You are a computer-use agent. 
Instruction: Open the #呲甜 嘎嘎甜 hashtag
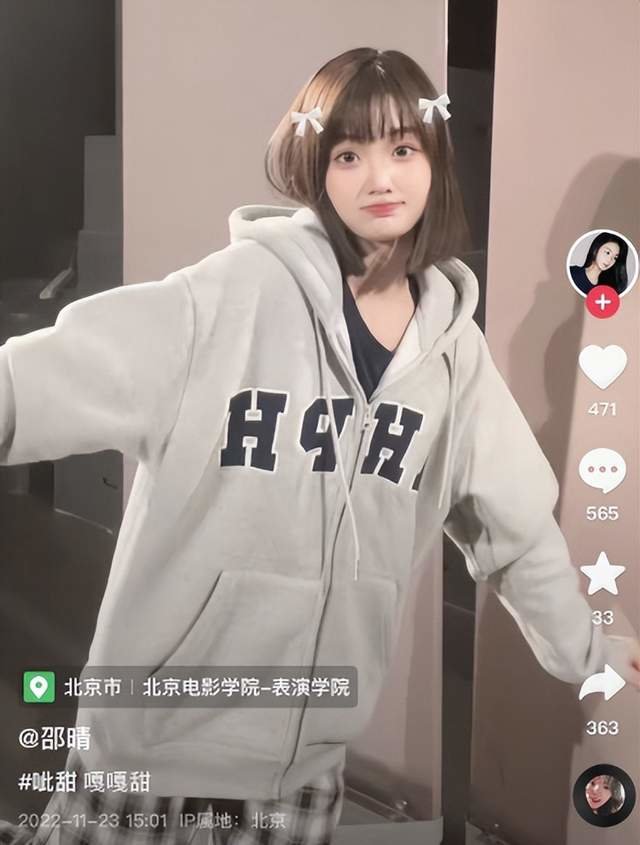[84, 781]
